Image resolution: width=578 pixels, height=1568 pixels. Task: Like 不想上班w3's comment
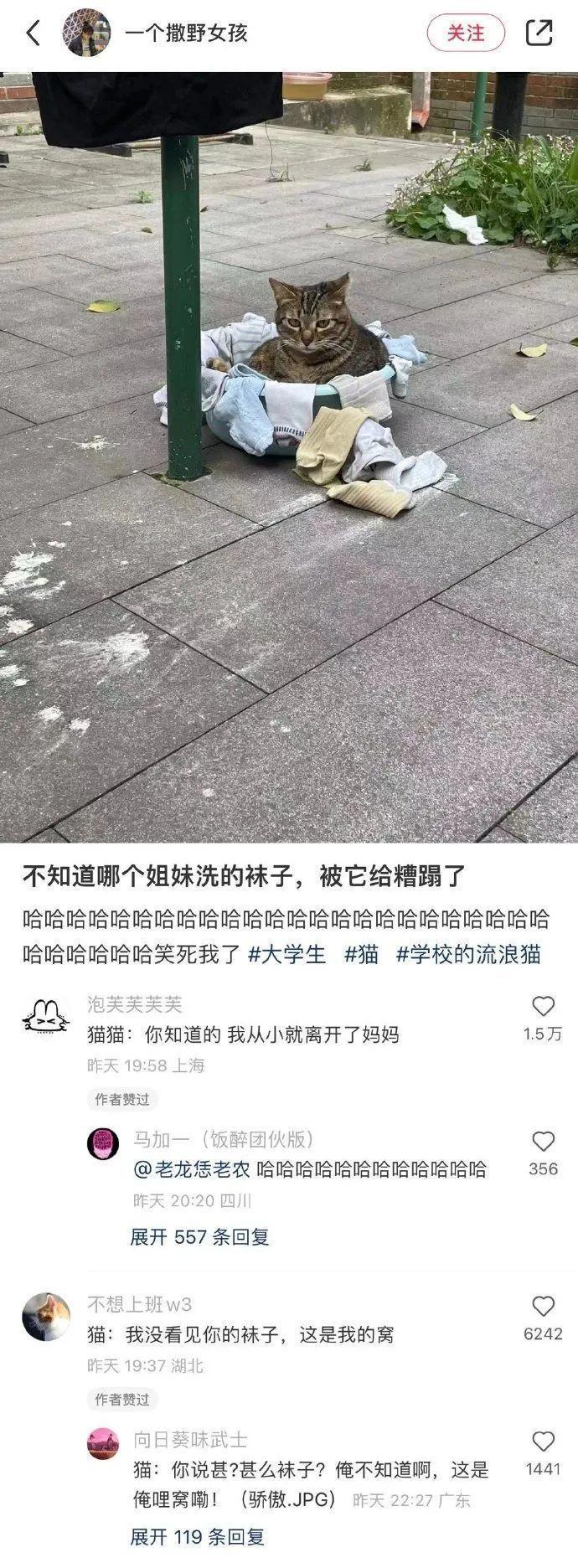click(544, 1307)
